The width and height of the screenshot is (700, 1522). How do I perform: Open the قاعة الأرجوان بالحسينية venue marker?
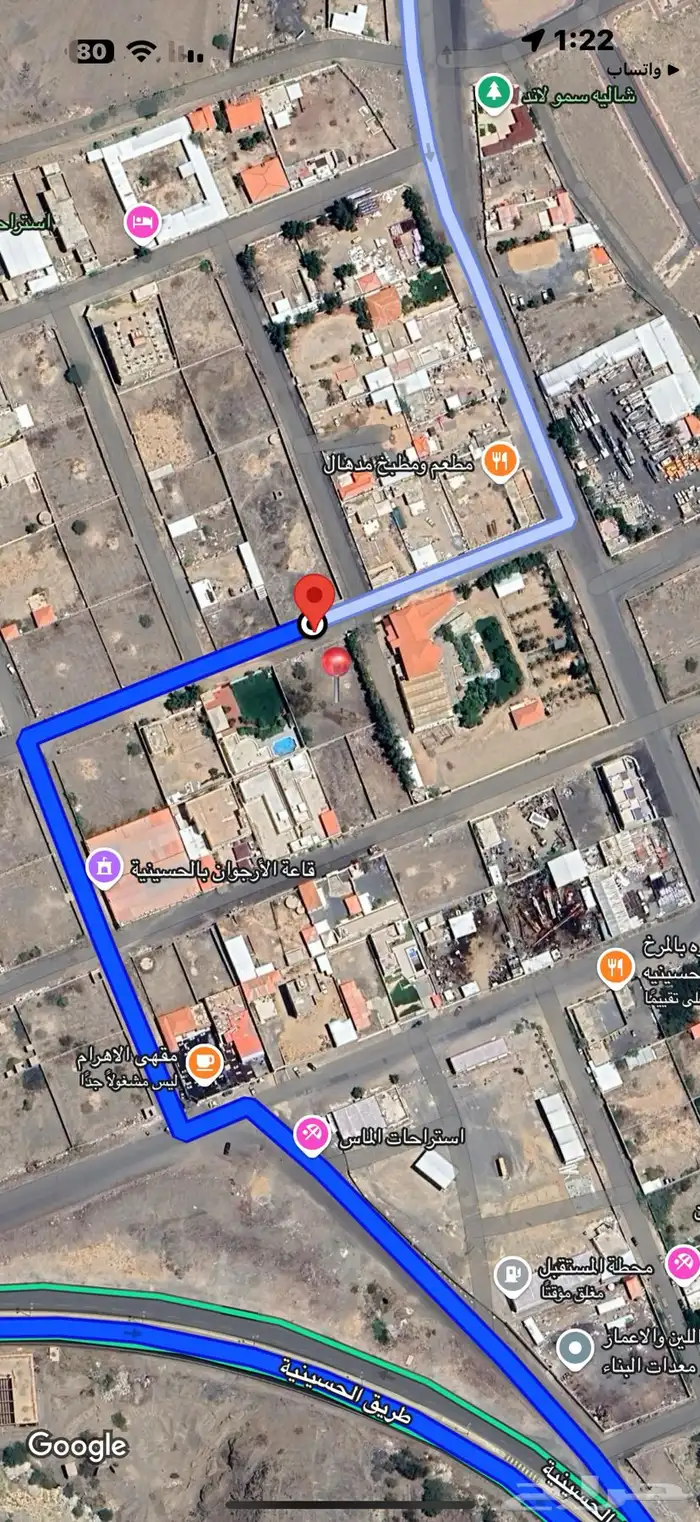(105, 867)
